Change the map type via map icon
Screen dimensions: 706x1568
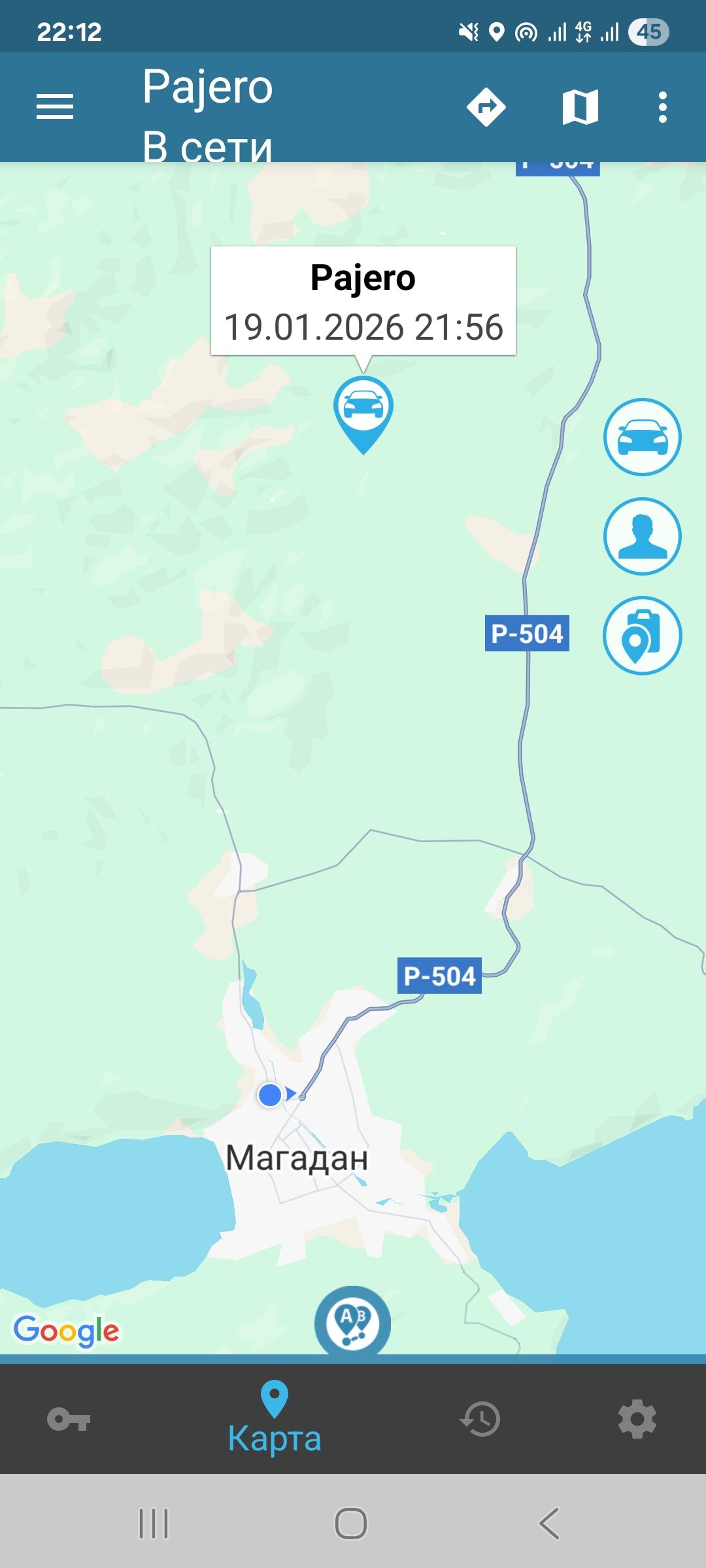(x=580, y=106)
